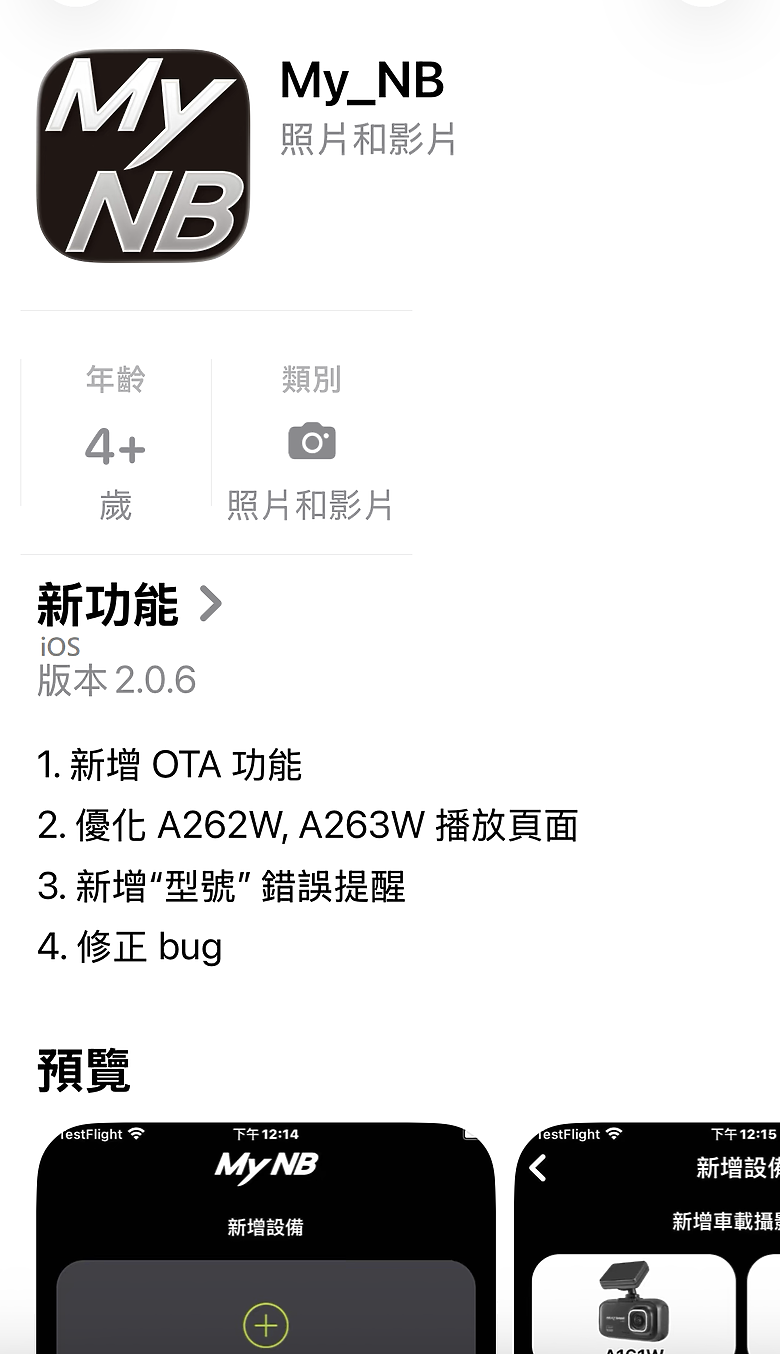Tap the 類別 照片和影片 category cell

(x=311, y=441)
